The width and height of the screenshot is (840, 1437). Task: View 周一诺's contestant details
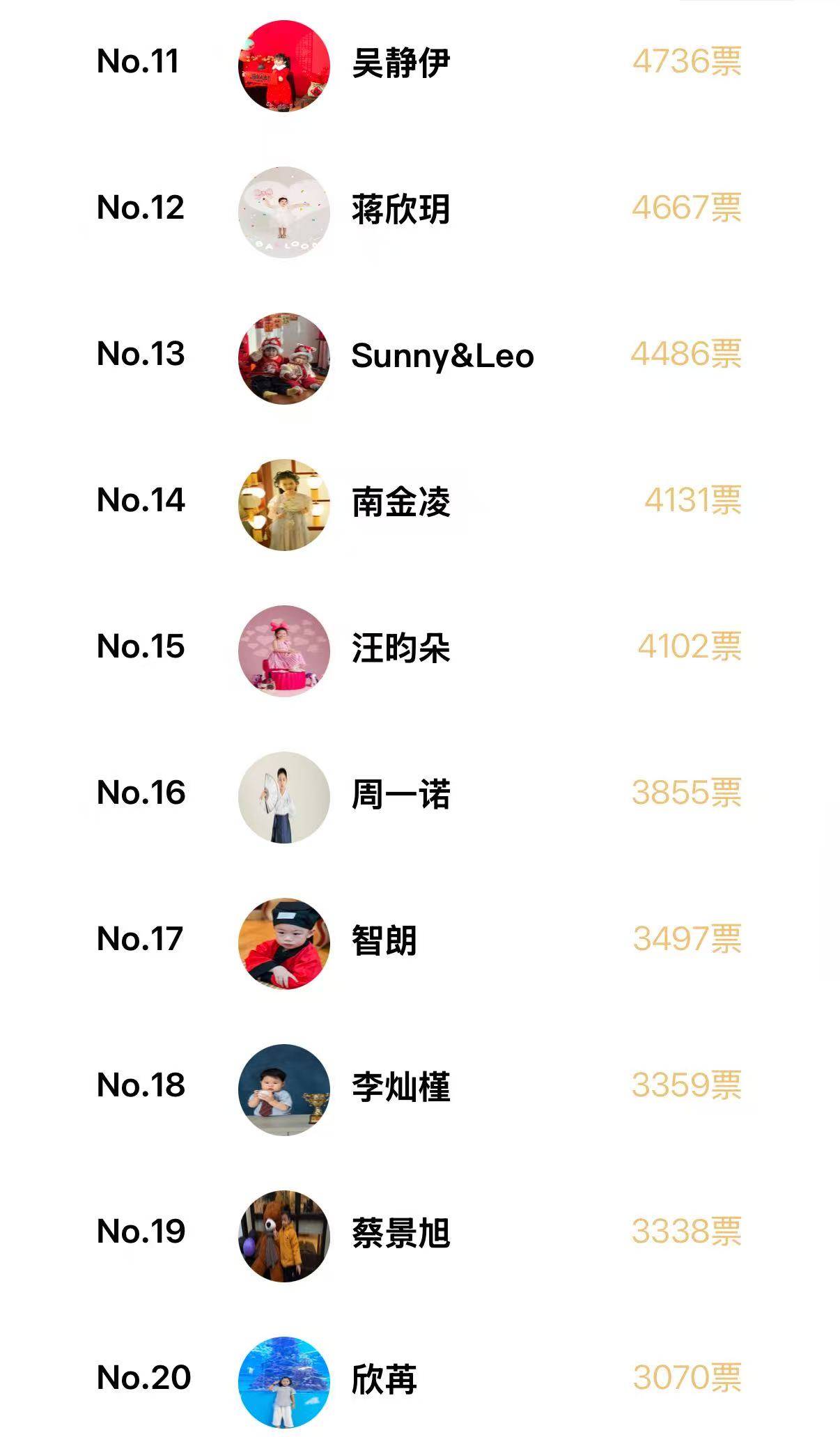pos(400,794)
